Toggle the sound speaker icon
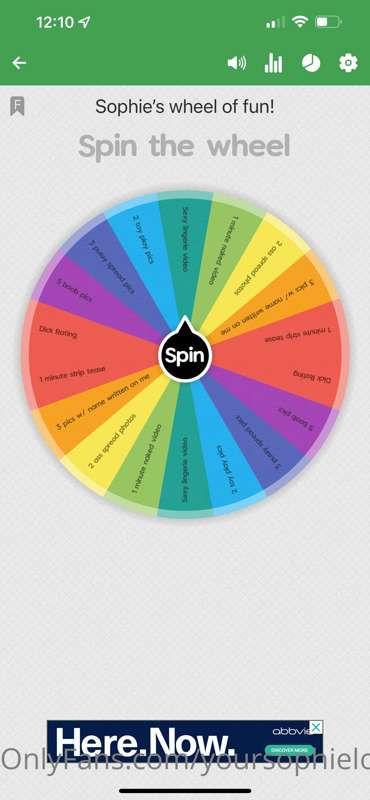 tap(236, 63)
